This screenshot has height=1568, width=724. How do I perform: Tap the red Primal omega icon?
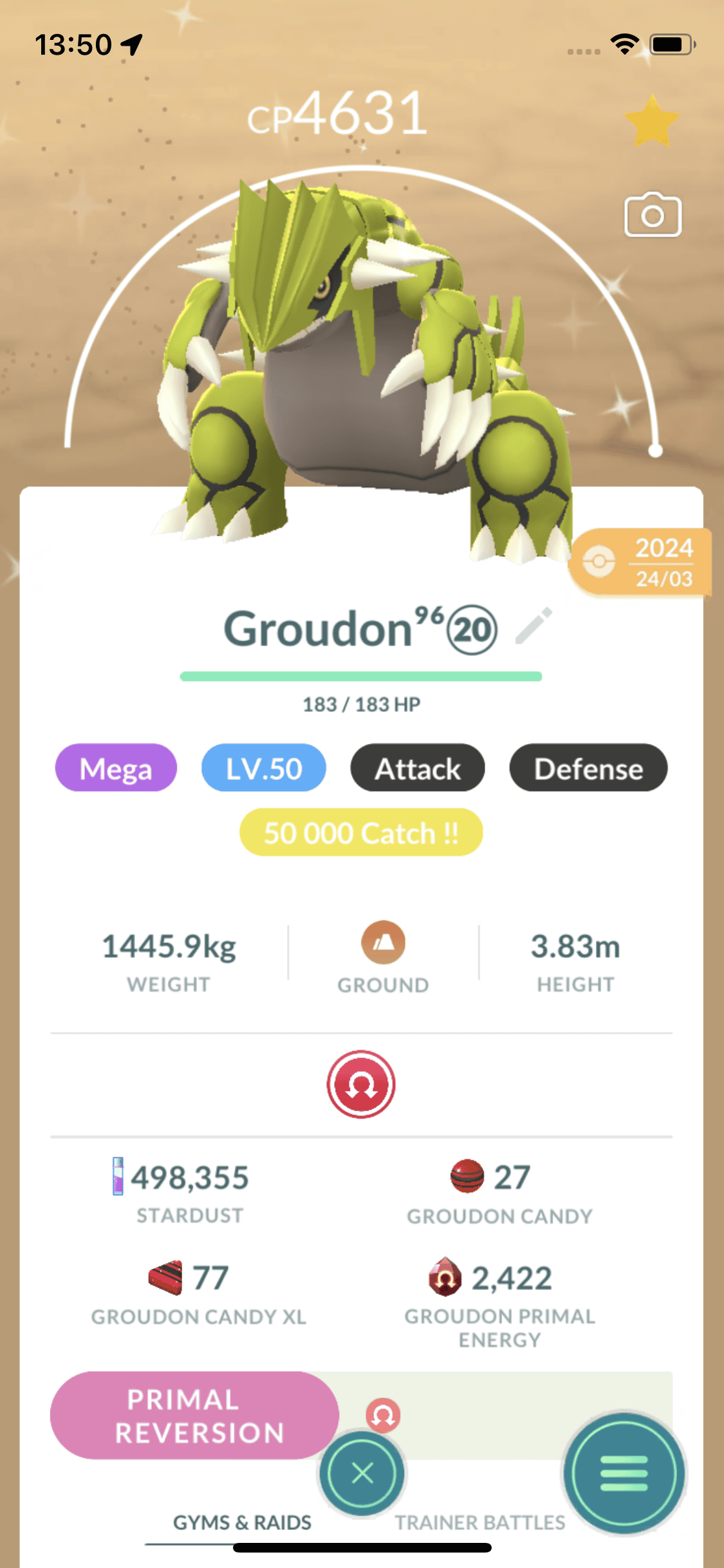[361, 1084]
